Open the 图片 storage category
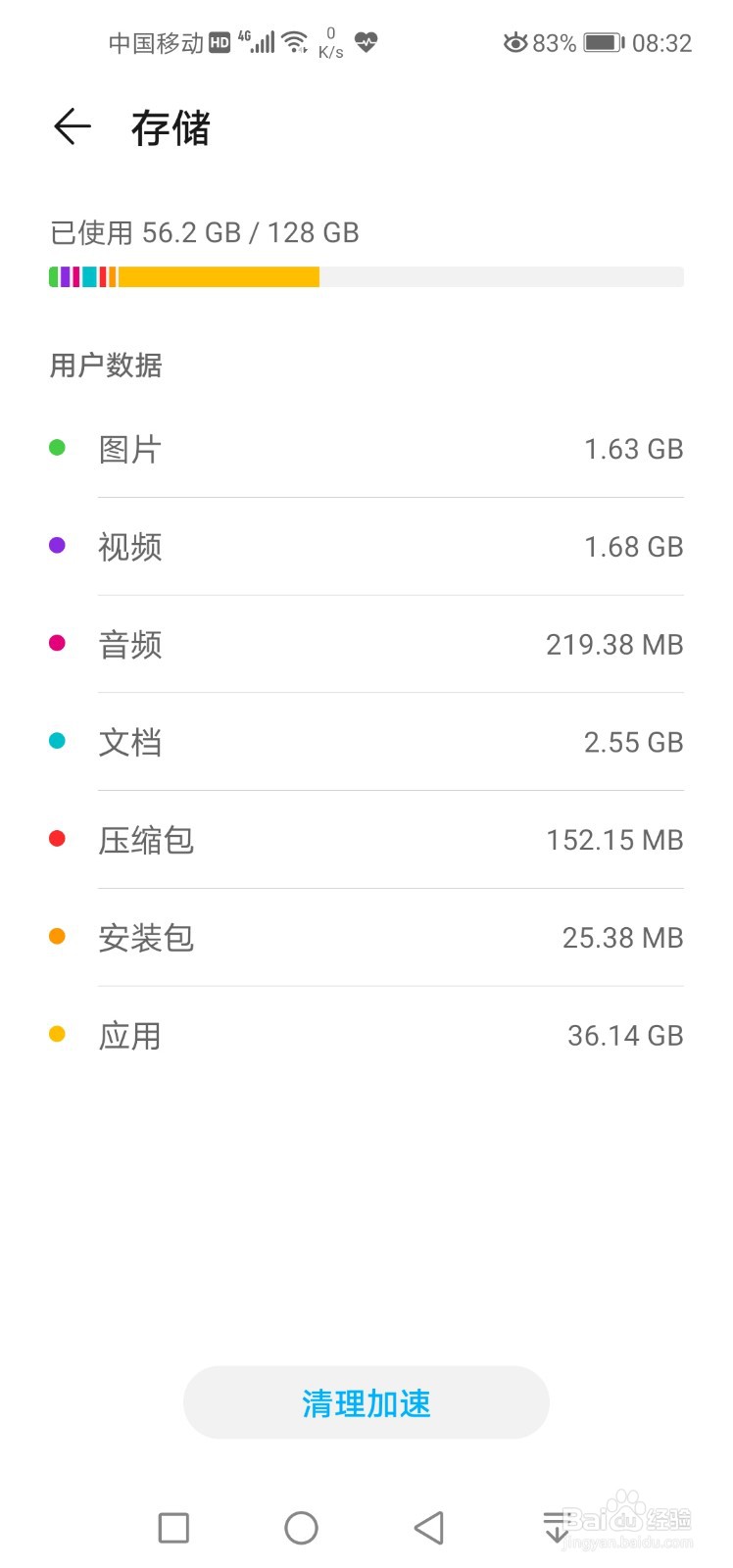Image resolution: width=733 pixels, height=1568 pixels. (x=366, y=449)
